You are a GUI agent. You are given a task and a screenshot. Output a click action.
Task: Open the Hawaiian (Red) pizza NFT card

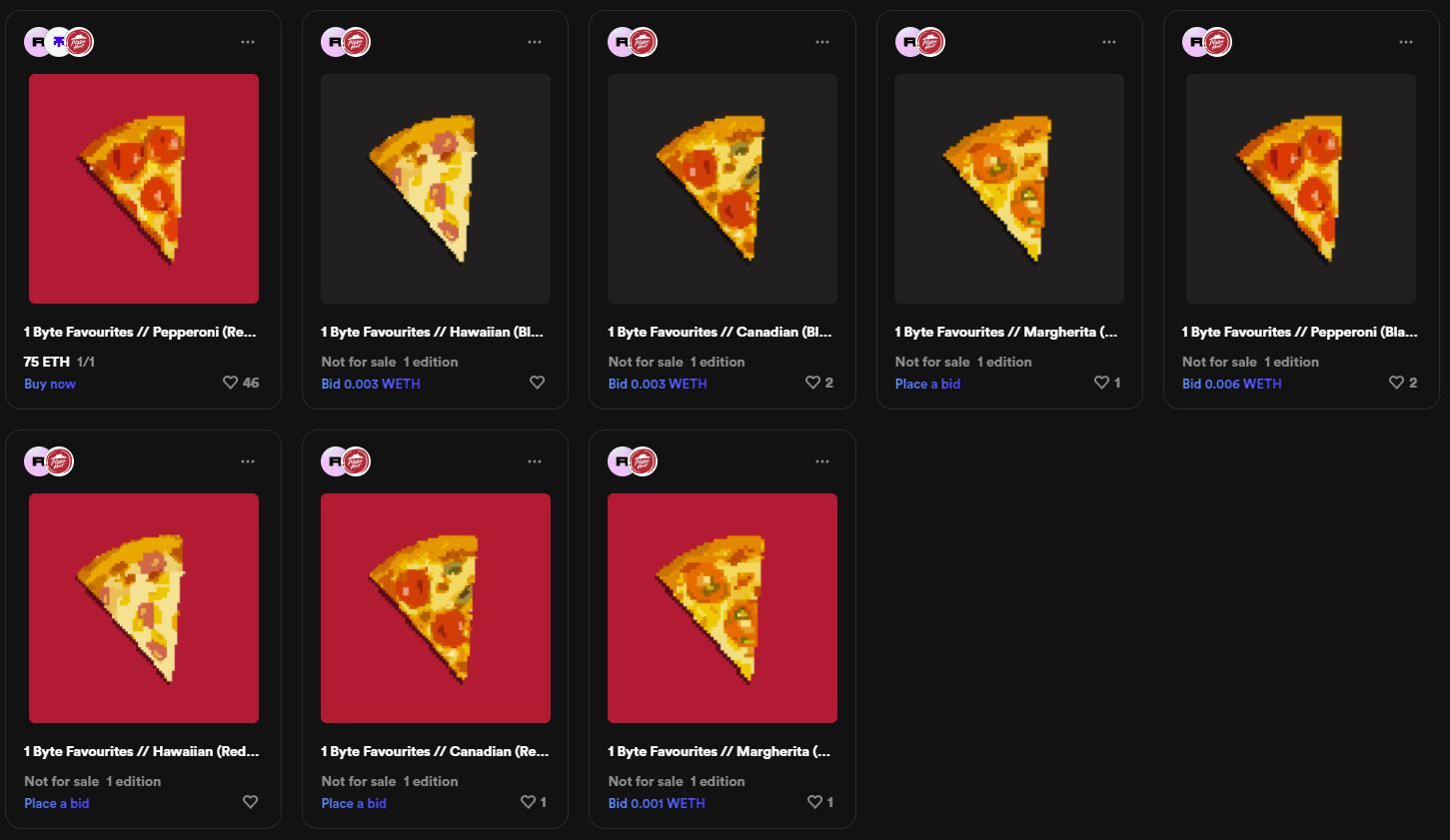[143, 608]
